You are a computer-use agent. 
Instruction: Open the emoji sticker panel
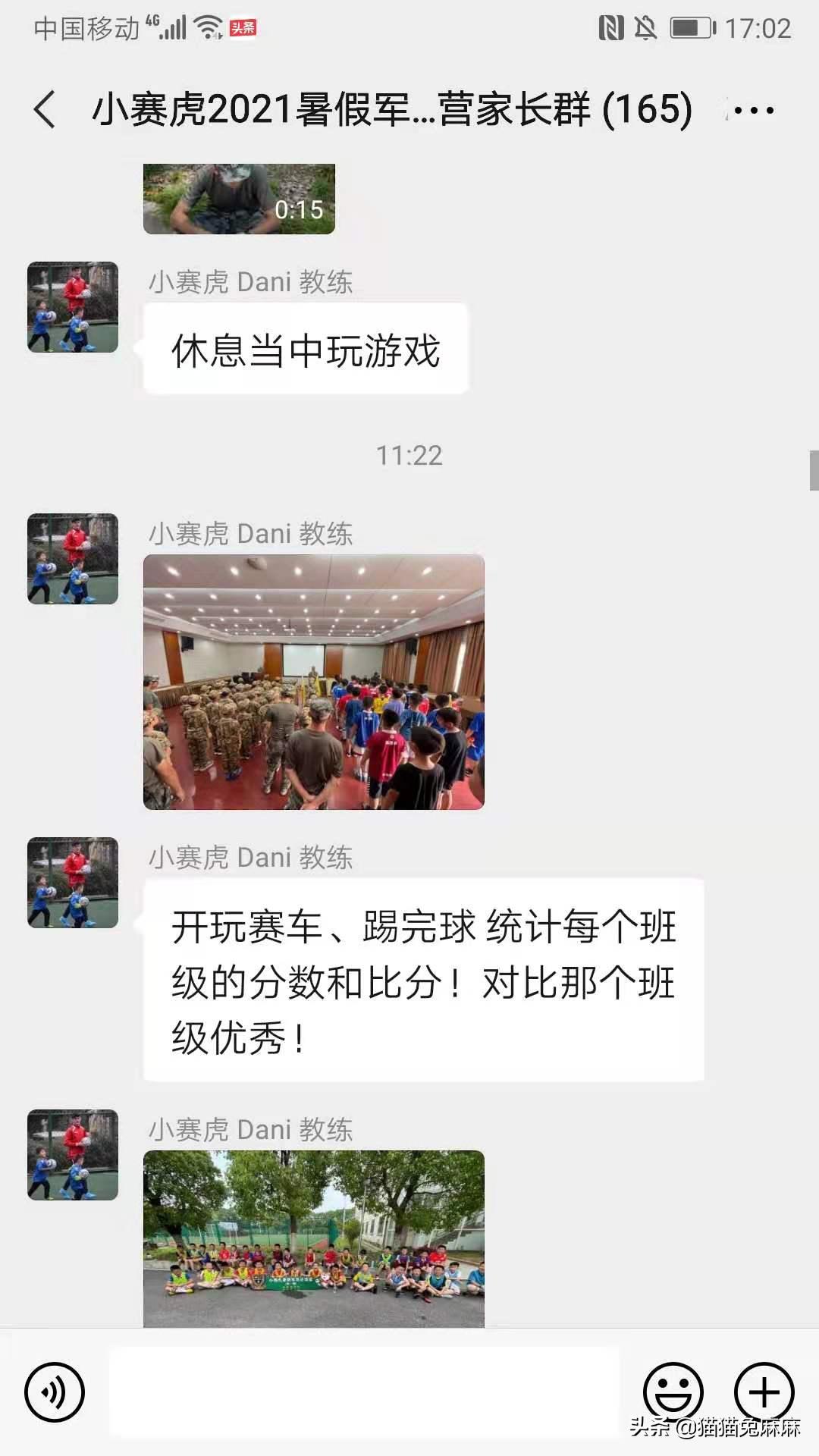pyautogui.click(x=673, y=1392)
